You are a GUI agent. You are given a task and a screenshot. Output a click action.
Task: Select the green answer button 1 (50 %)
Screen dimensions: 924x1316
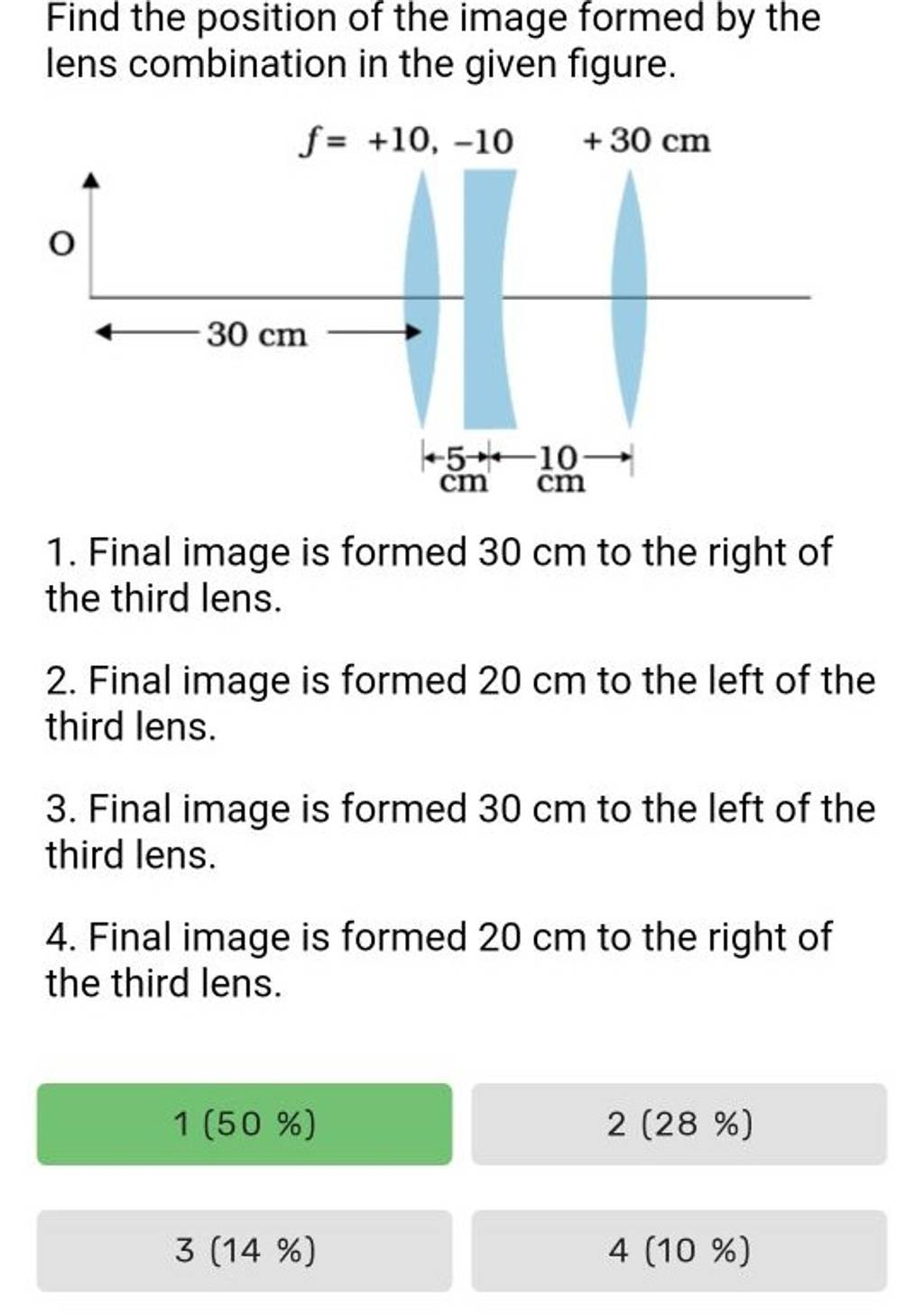click(243, 1122)
